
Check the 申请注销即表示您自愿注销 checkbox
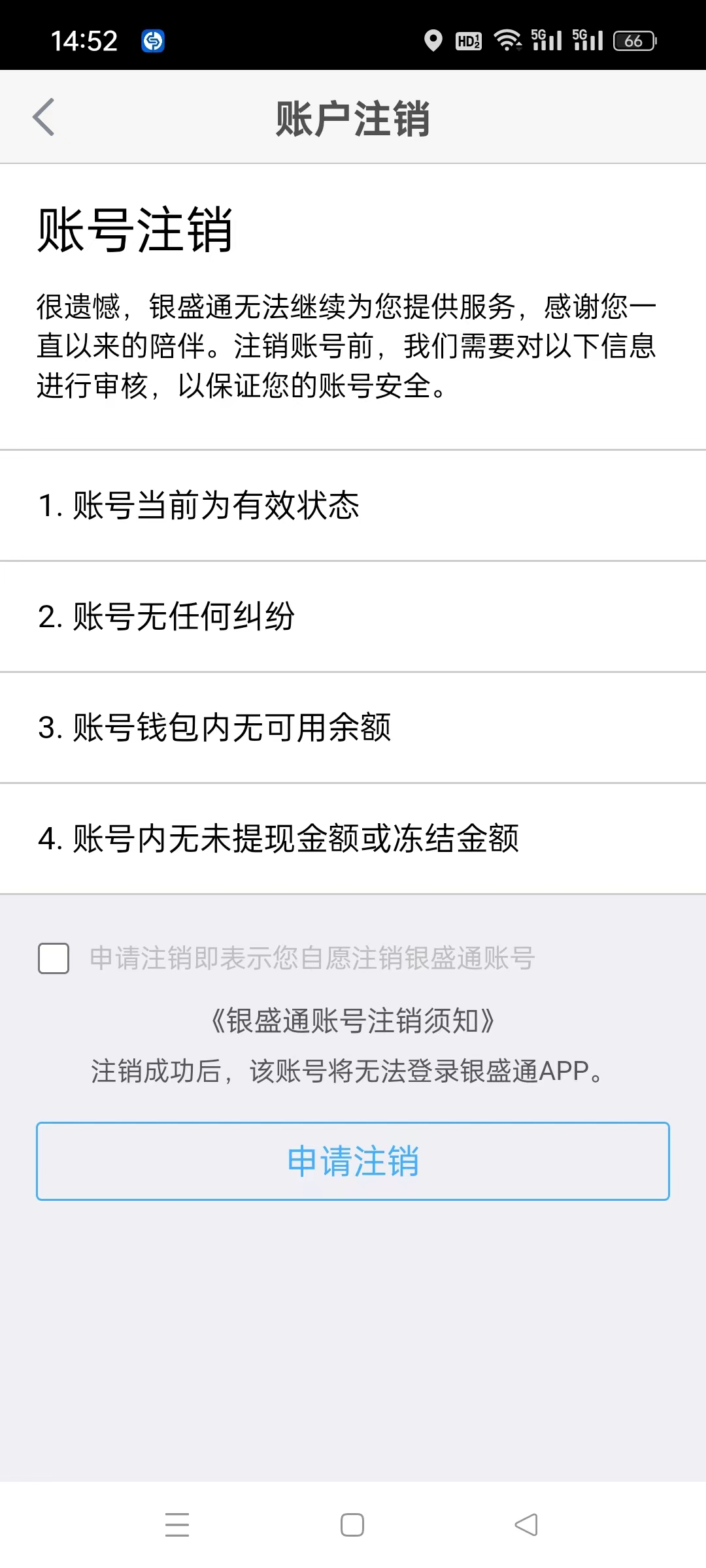click(x=54, y=958)
